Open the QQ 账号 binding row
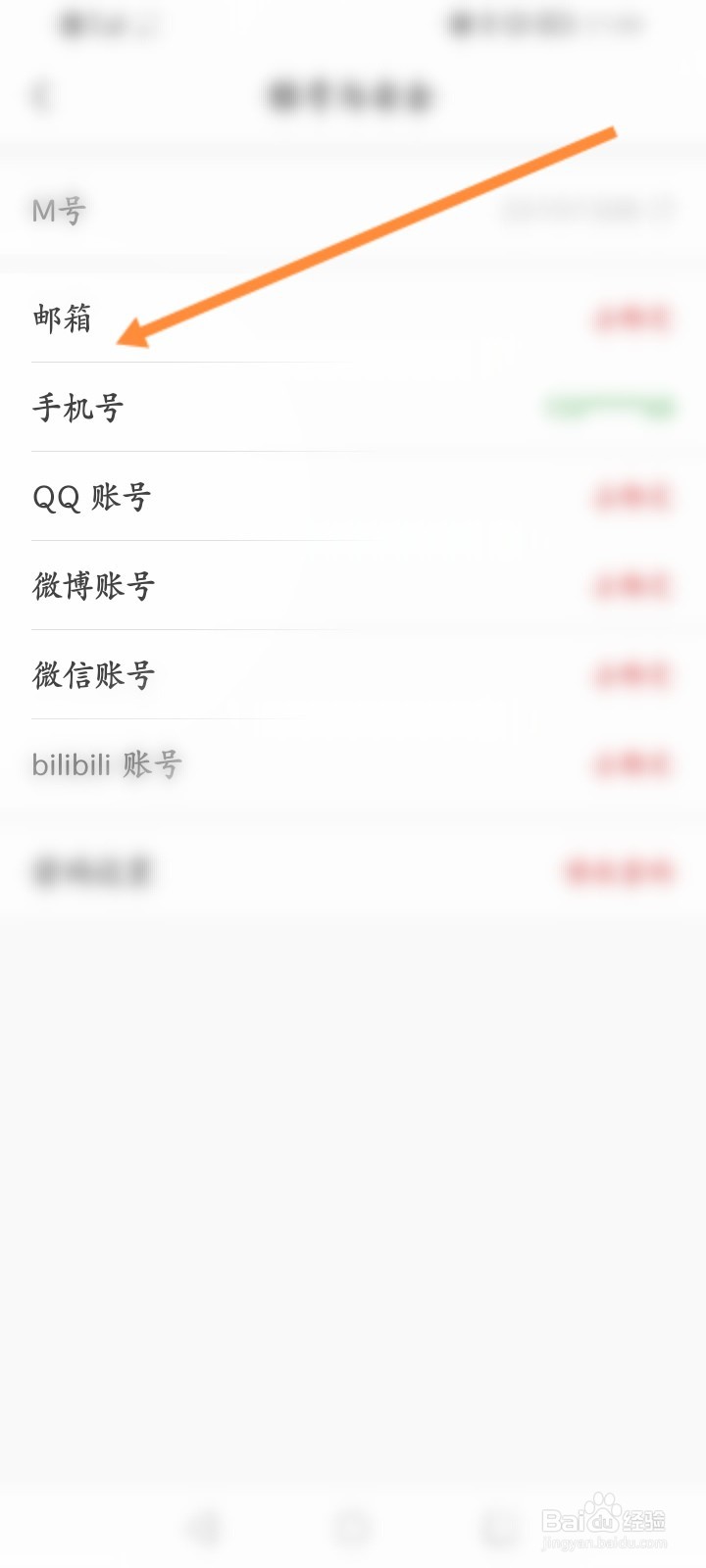The width and height of the screenshot is (706, 1568). coord(353,497)
